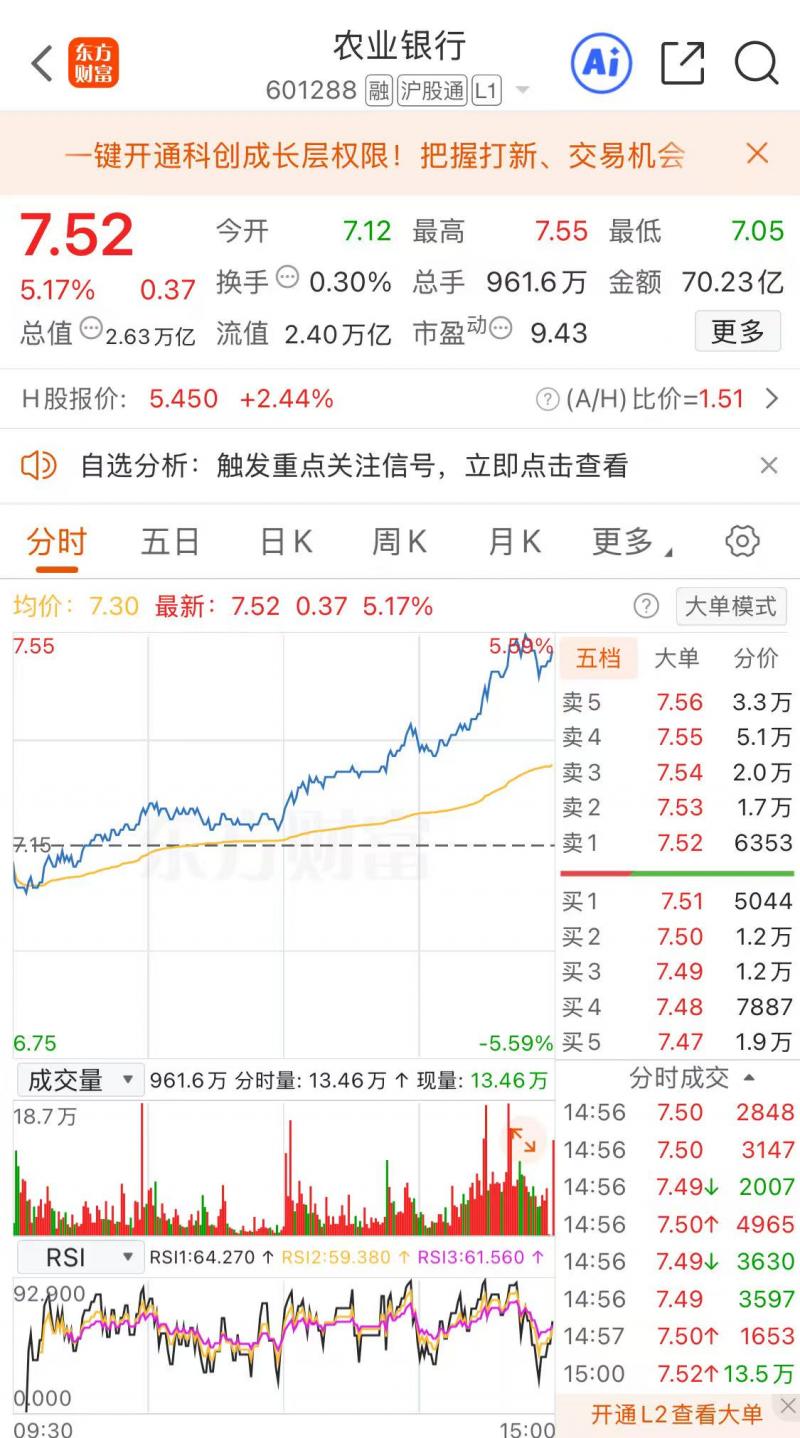Open the RSI indicator dropdown

point(79,1257)
